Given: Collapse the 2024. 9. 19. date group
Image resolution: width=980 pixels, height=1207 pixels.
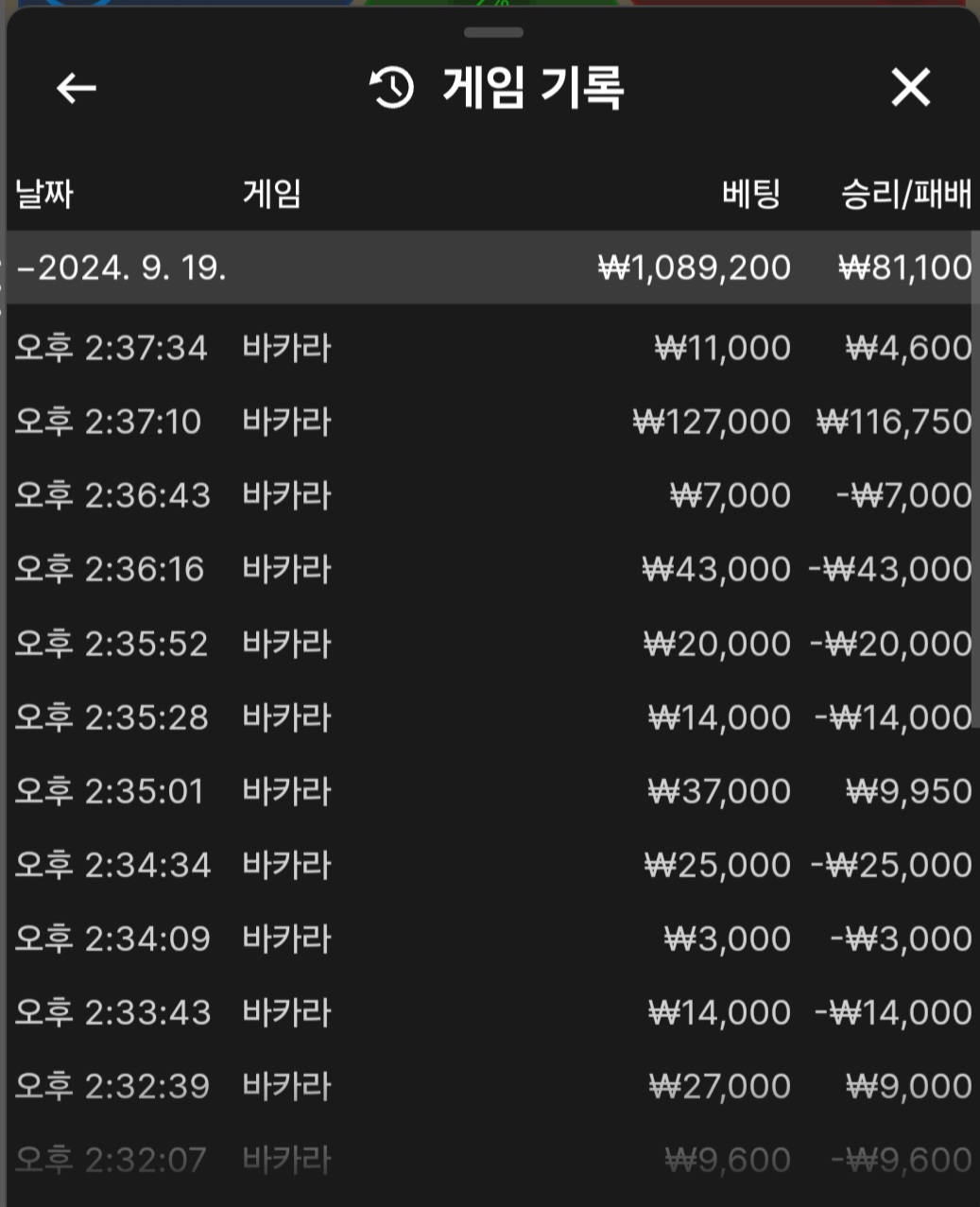Looking at the screenshot, I should tap(123, 268).
